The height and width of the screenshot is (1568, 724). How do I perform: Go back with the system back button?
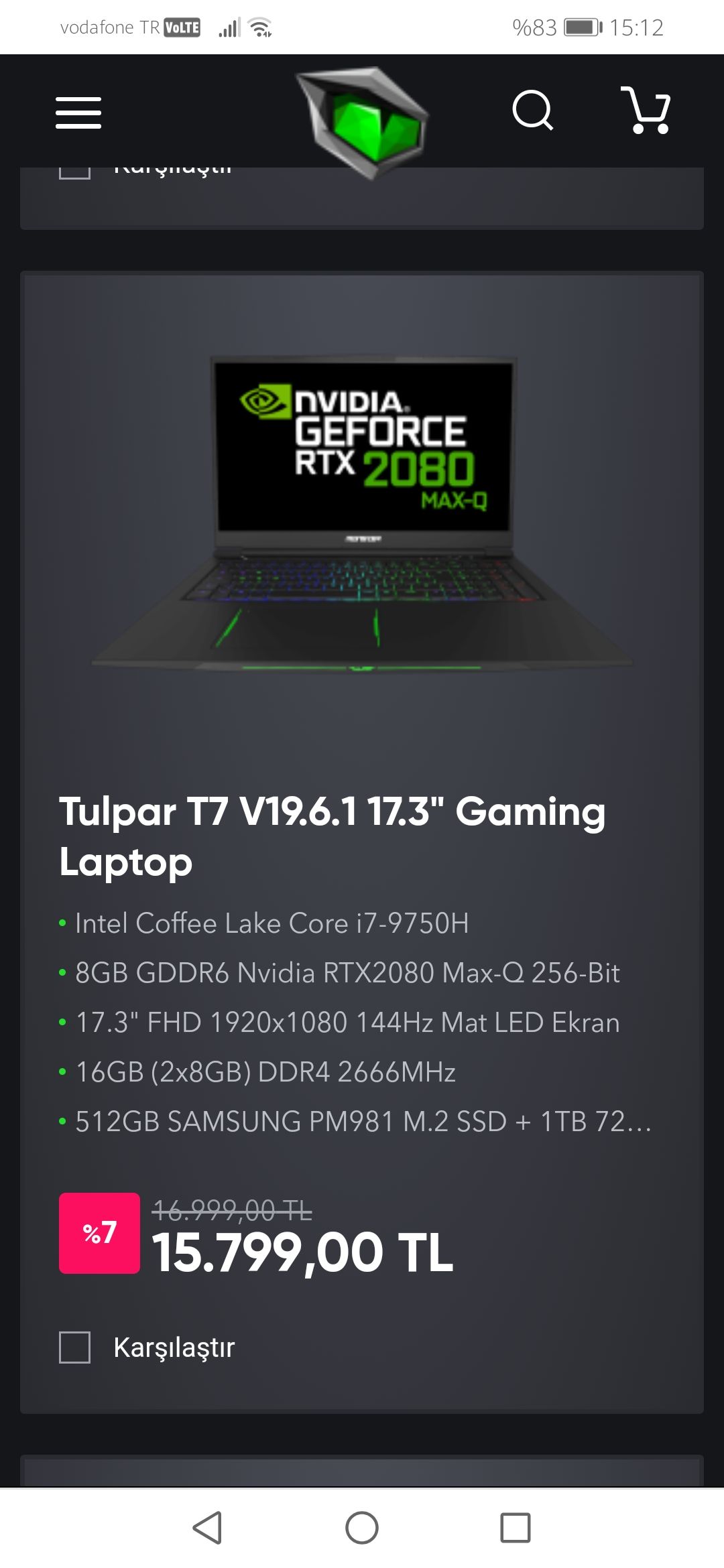207,1528
